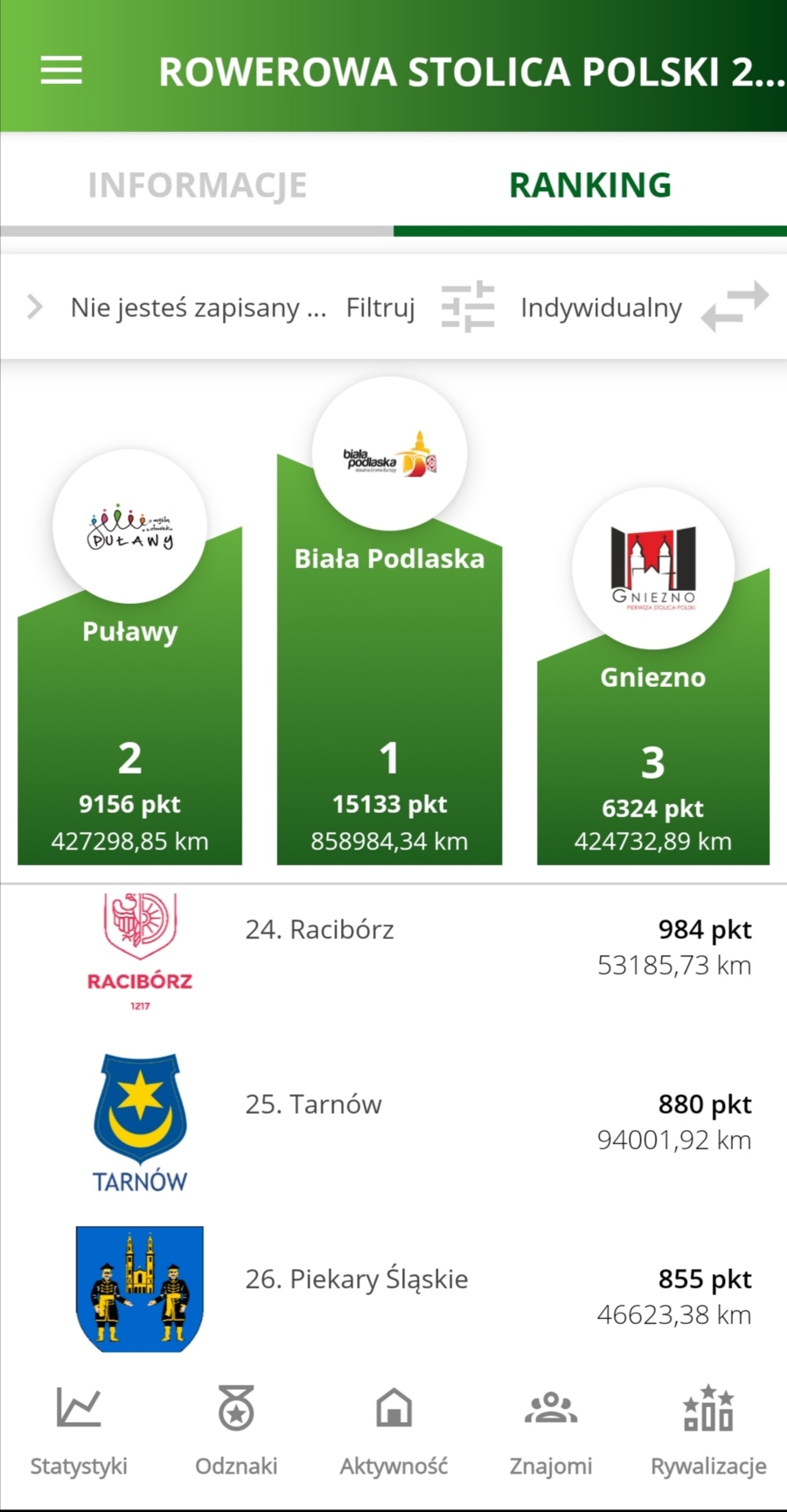Switch to the INFORMACJE tab

pos(197,185)
